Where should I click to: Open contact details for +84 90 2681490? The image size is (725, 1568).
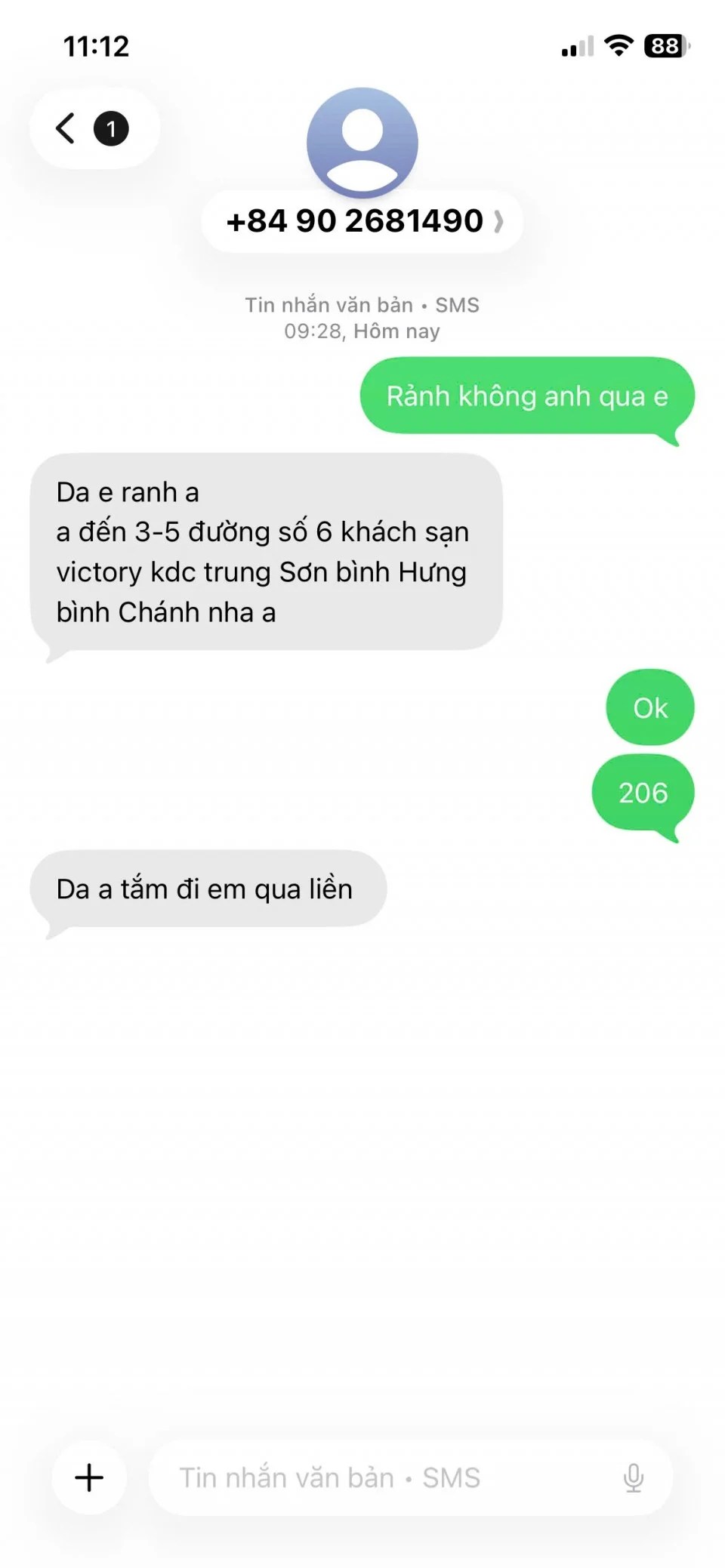tap(362, 221)
